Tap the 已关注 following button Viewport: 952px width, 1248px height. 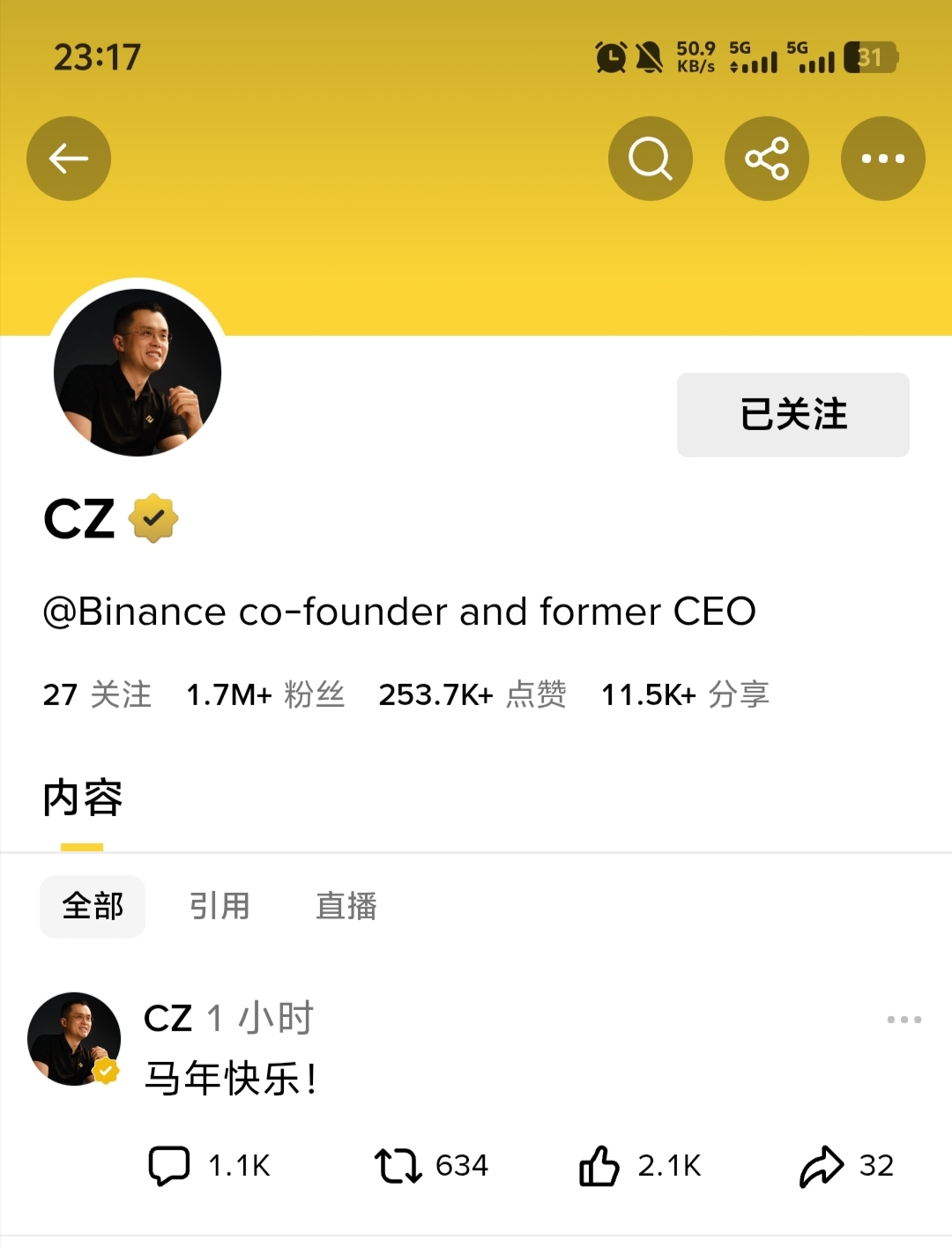click(792, 415)
